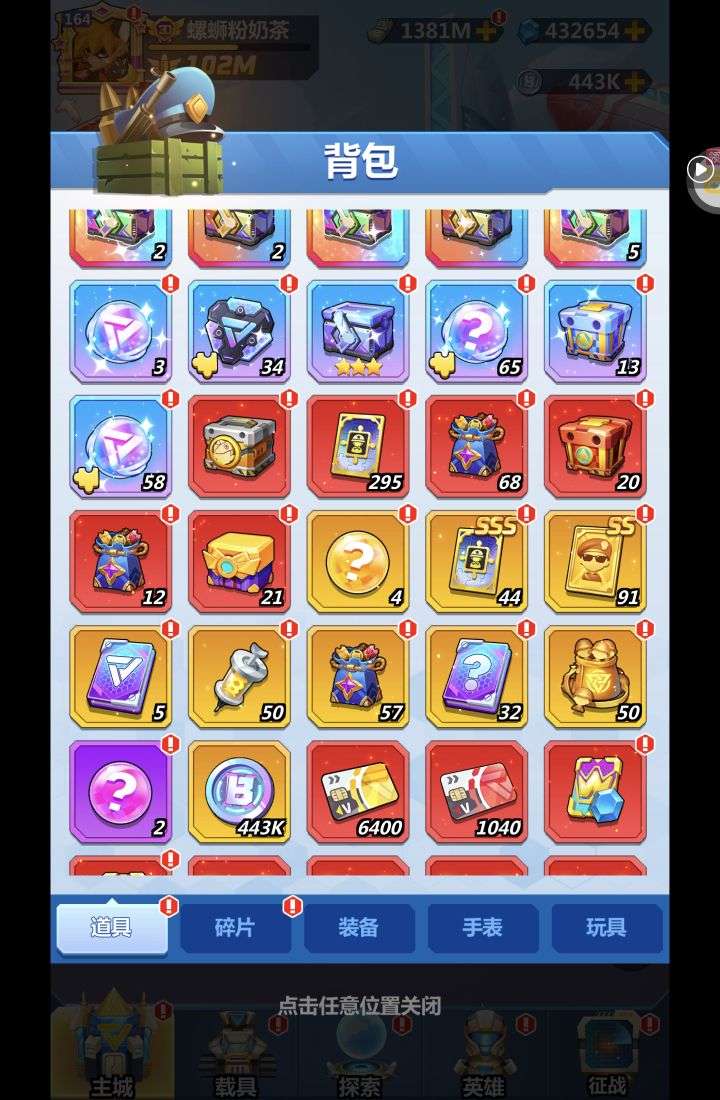Image resolution: width=720 pixels, height=1100 pixels.
Task: Open the item with quantity 295
Action: tap(358, 446)
